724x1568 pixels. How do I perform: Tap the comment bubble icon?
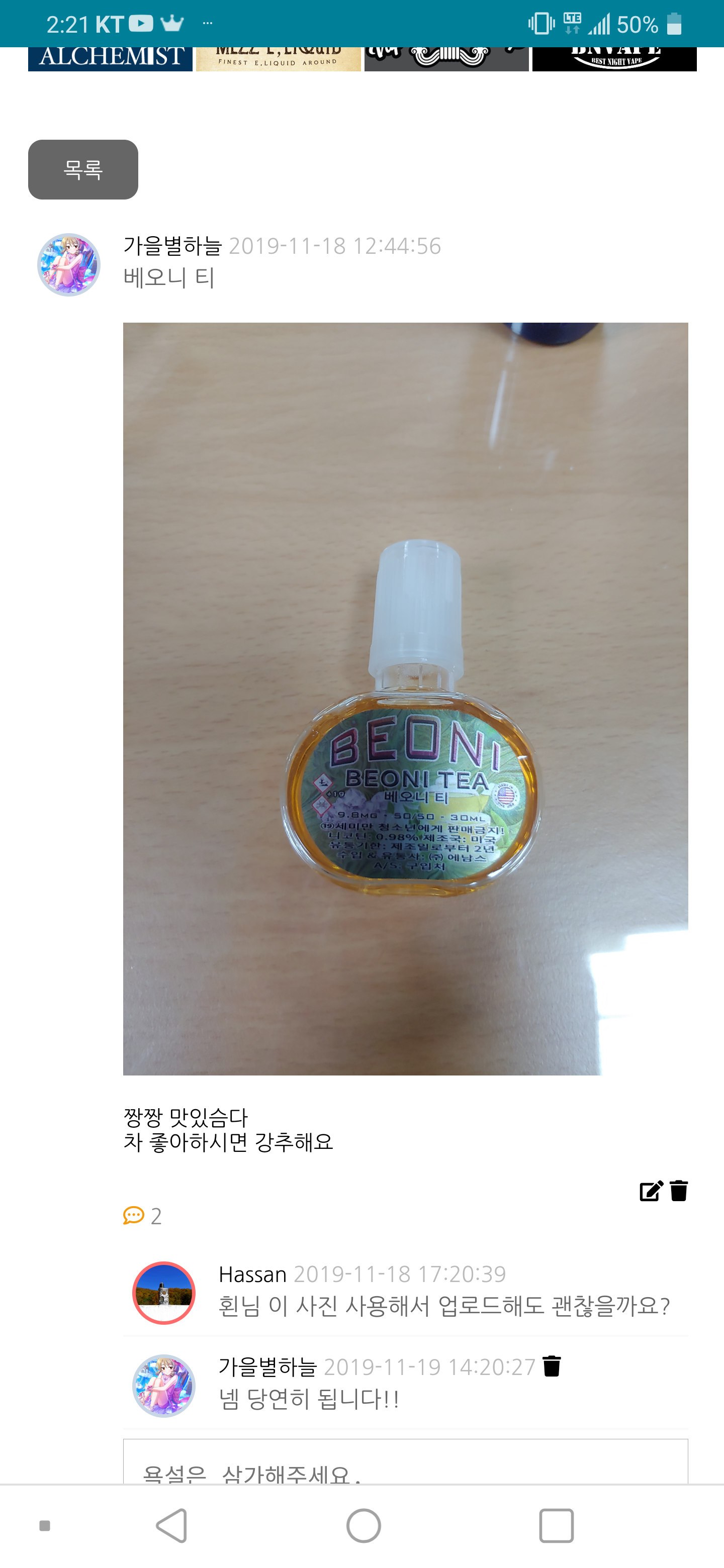133,1215
